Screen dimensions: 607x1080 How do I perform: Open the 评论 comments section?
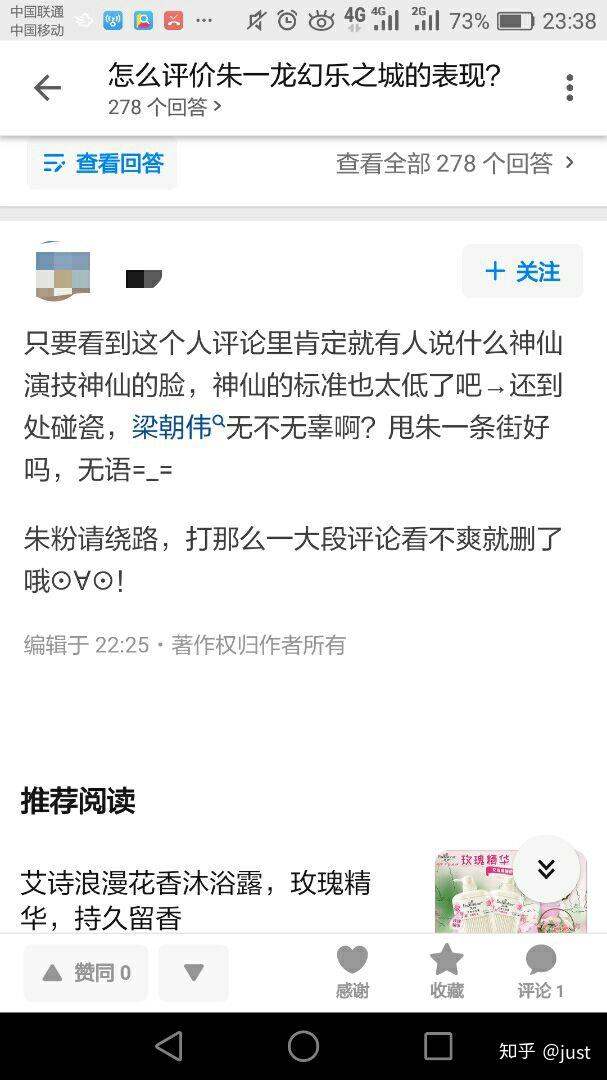click(541, 972)
